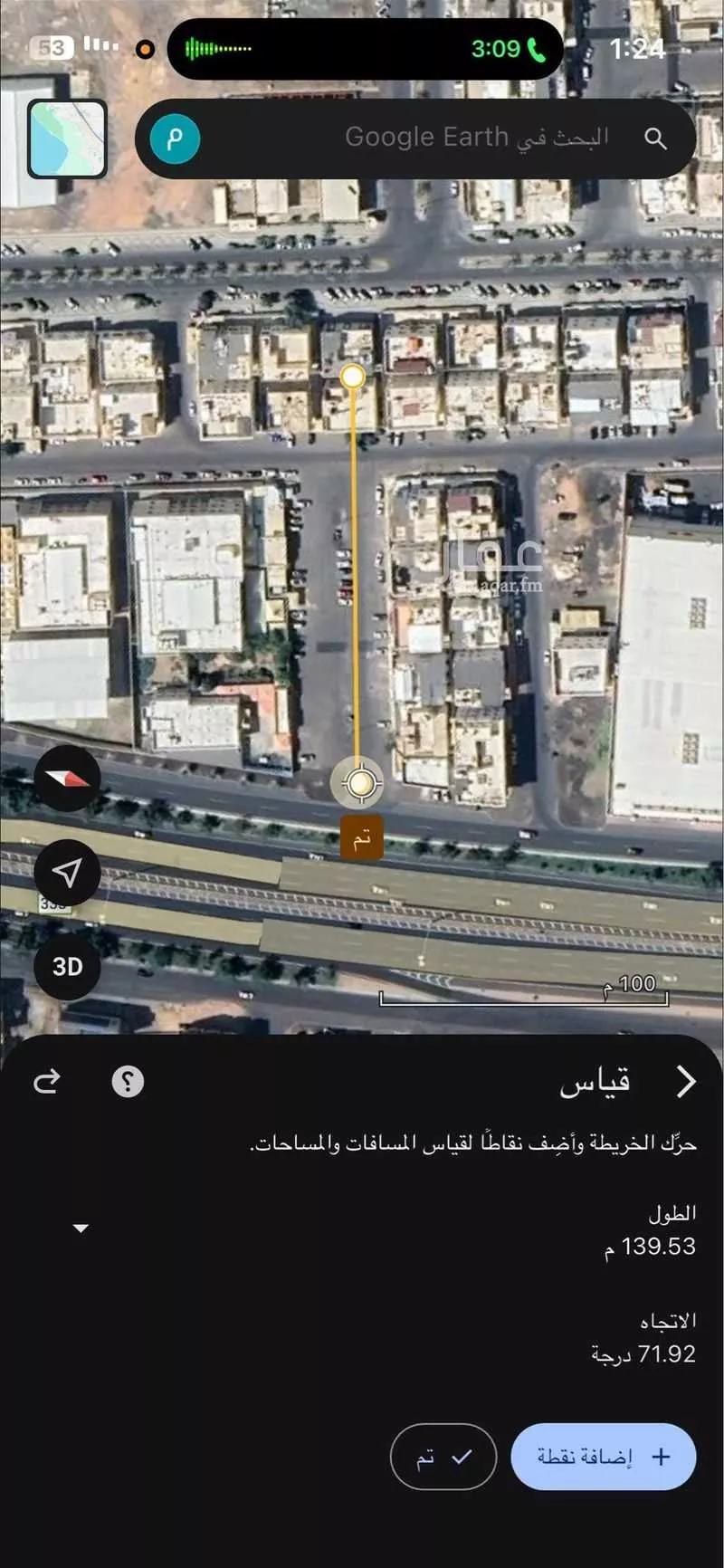The width and height of the screenshot is (724, 1568).
Task: Tap the تم marker label on the map
Action: click(x=362, y=838)
